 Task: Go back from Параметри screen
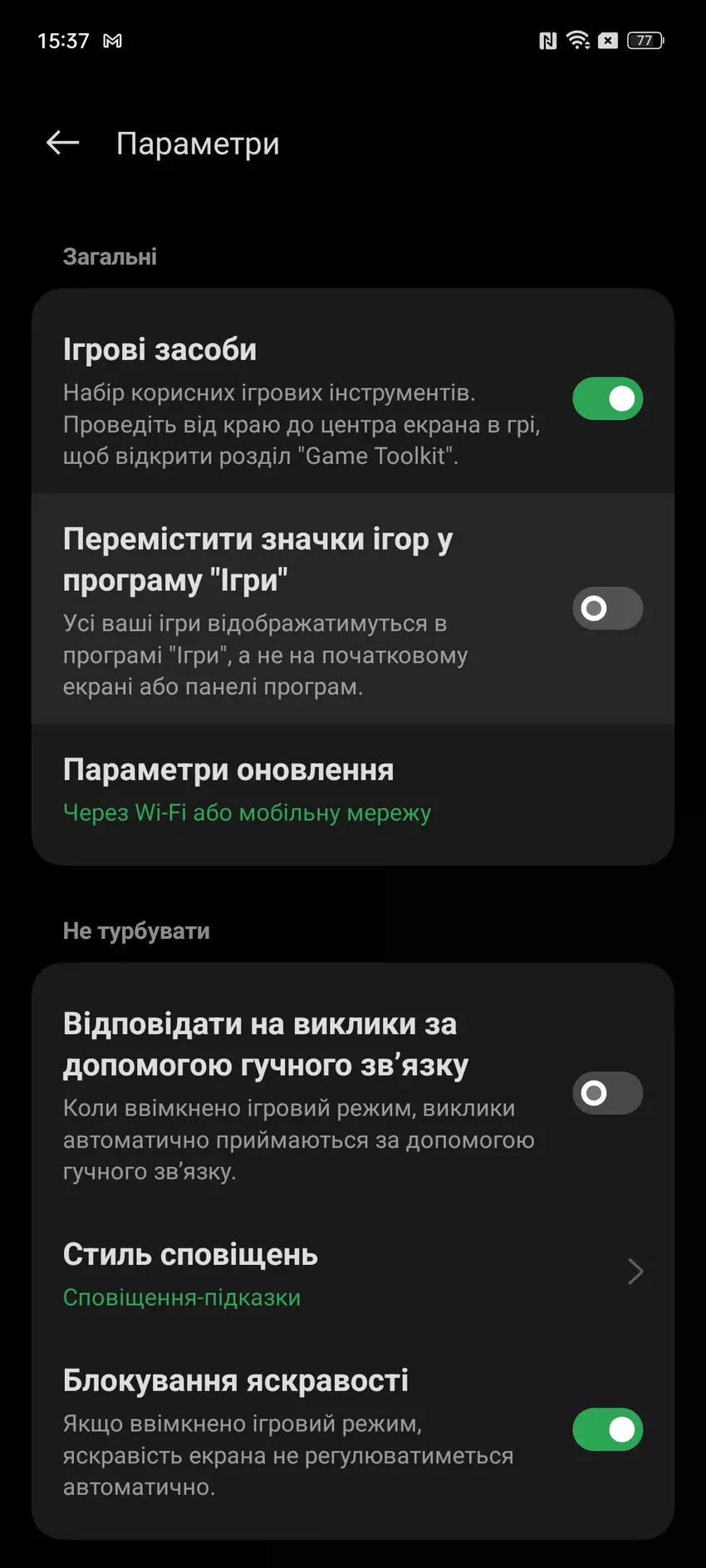(63, 143)
